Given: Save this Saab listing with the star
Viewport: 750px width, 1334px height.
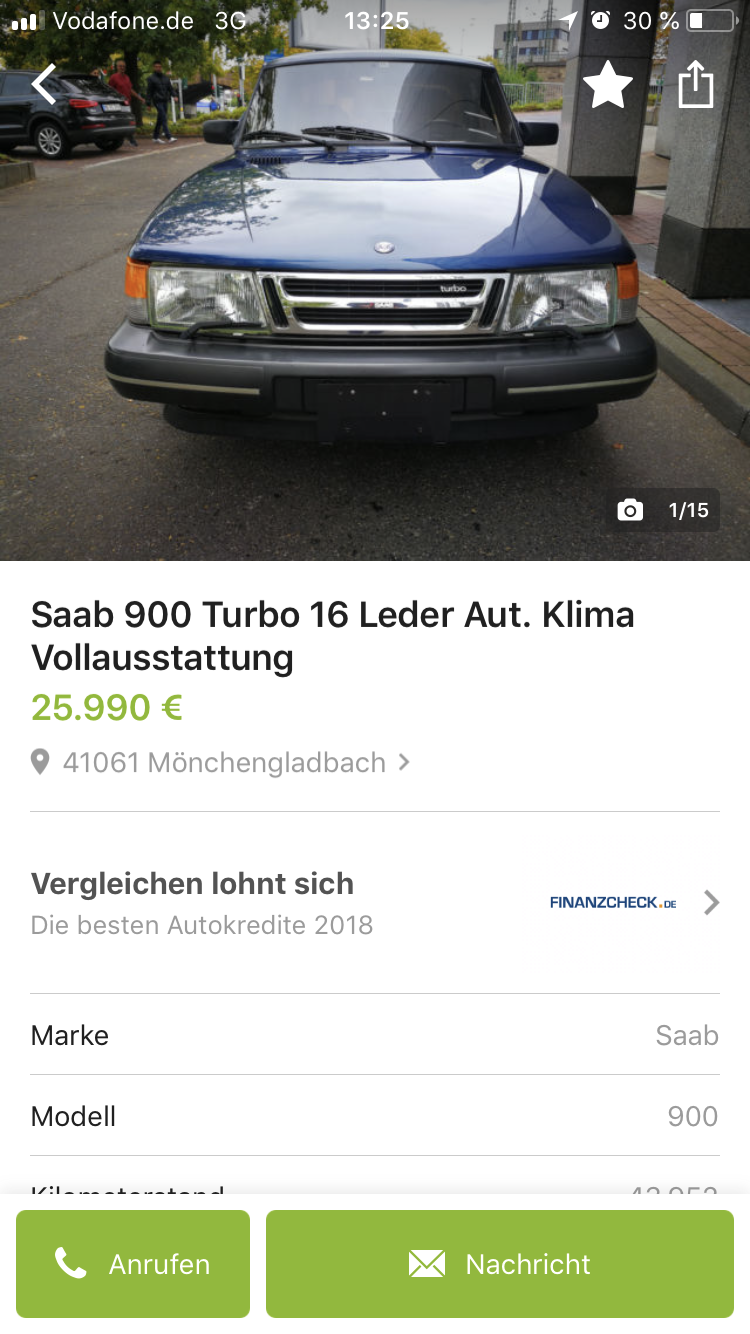Looking at the screenshot, I should pyautogui.click(x=608, y=85).
